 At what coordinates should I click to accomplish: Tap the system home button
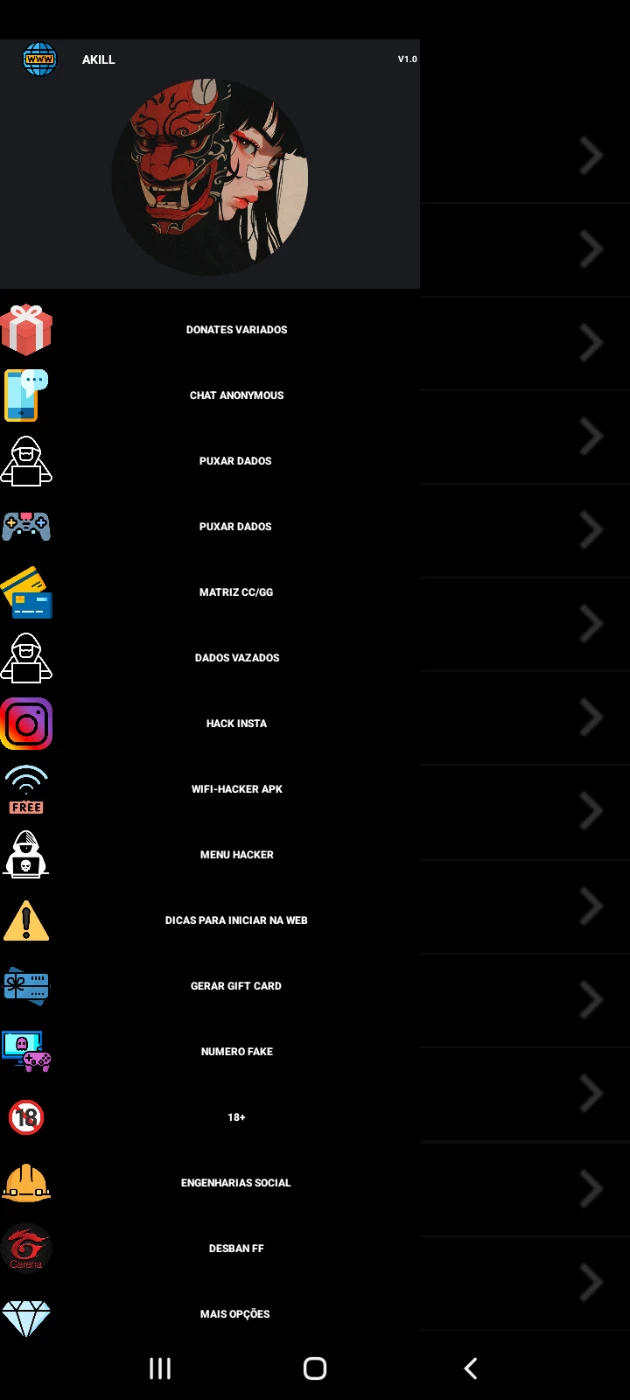(315, 1368)
